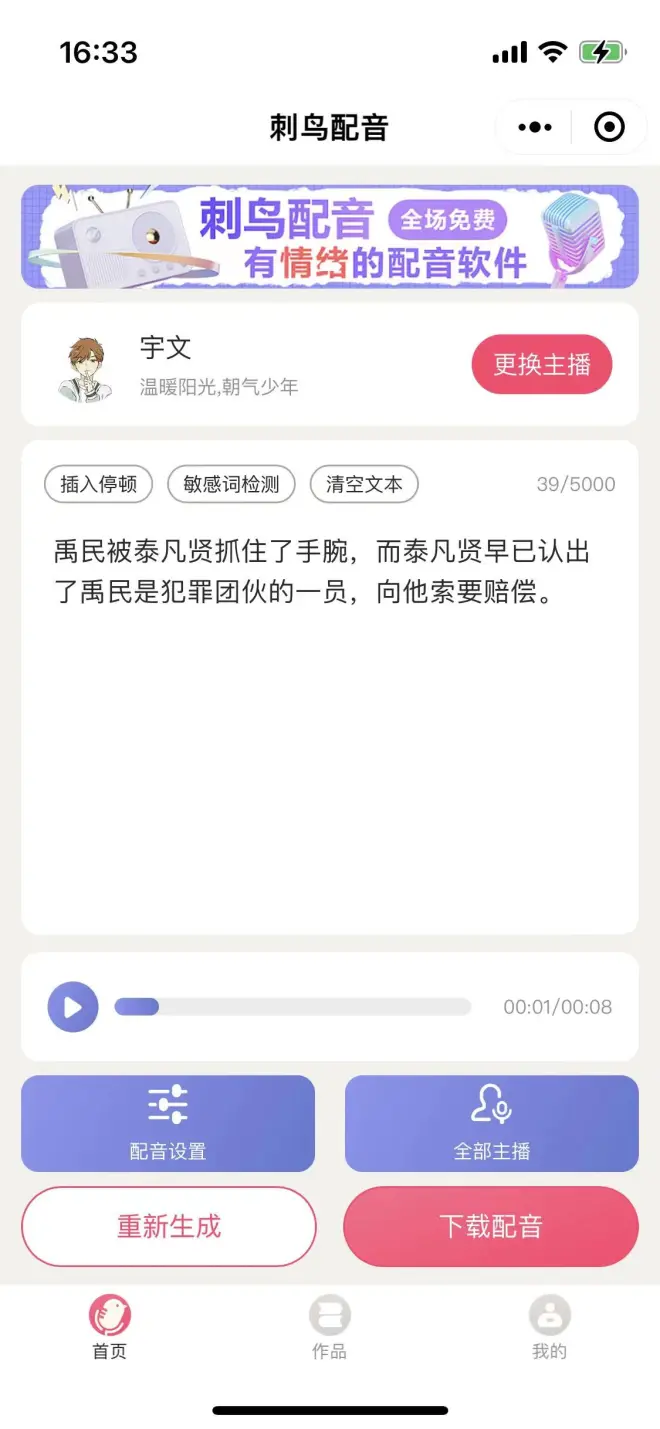Image resolution: width=660 pixels, height=1429 pixels.
Task: Select the 插入停顿 chip
Action: [x=98, y=484]
